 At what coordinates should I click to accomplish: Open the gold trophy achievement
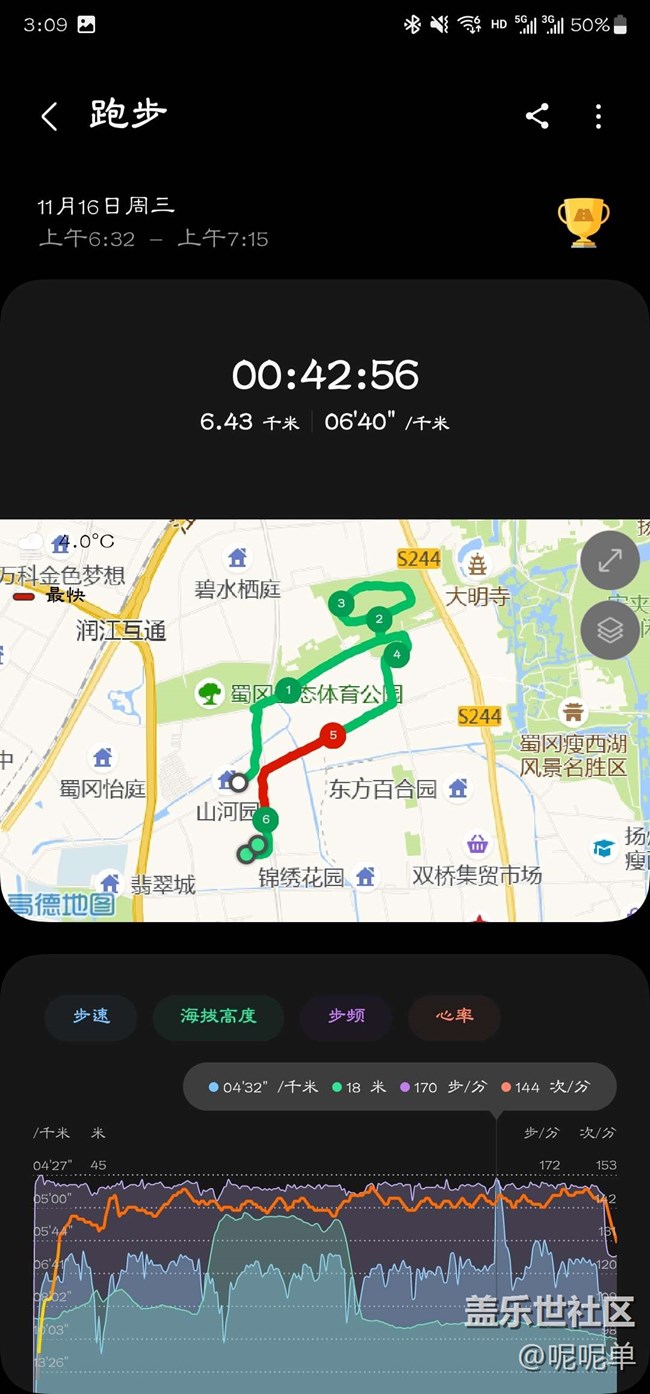(583, 222)
